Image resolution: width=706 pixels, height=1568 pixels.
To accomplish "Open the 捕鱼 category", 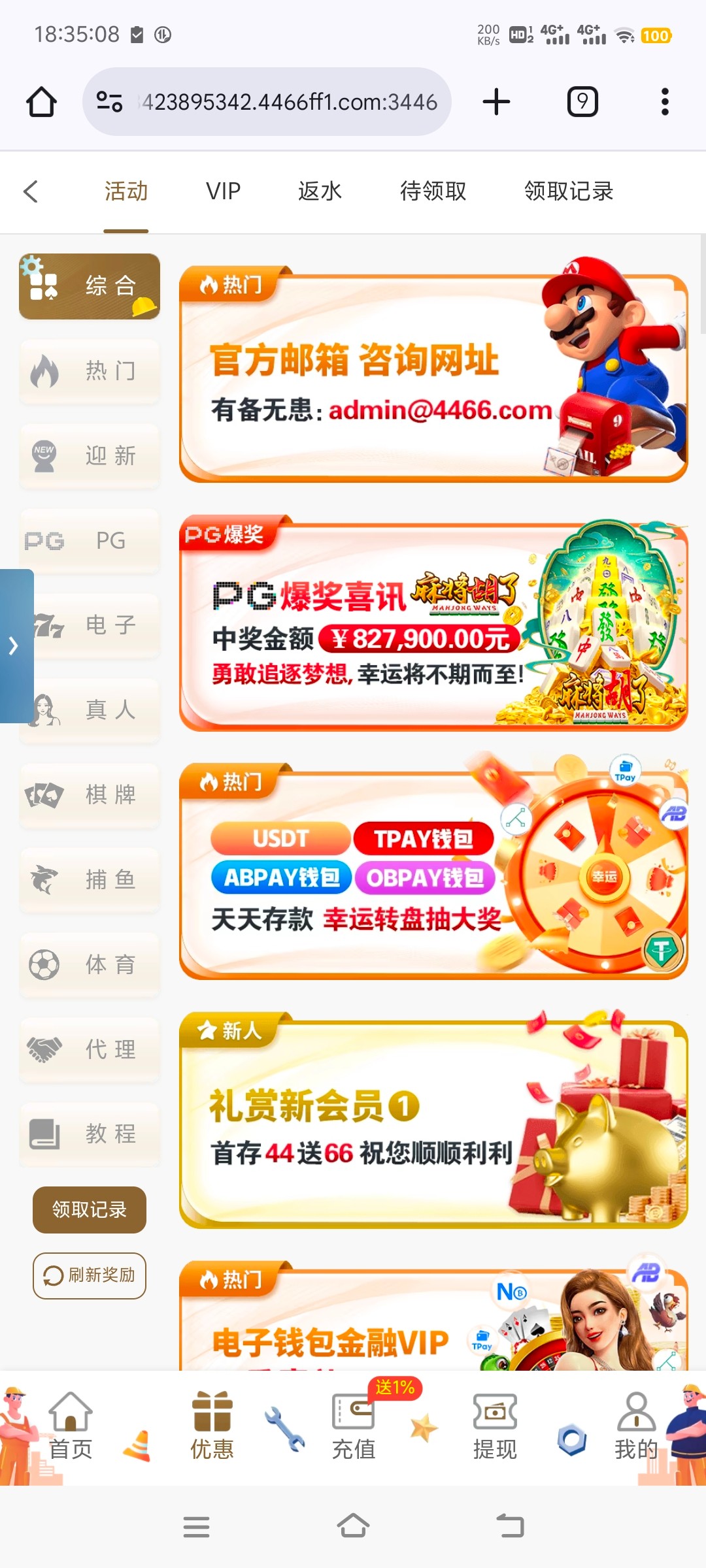I will pos(90,880).
